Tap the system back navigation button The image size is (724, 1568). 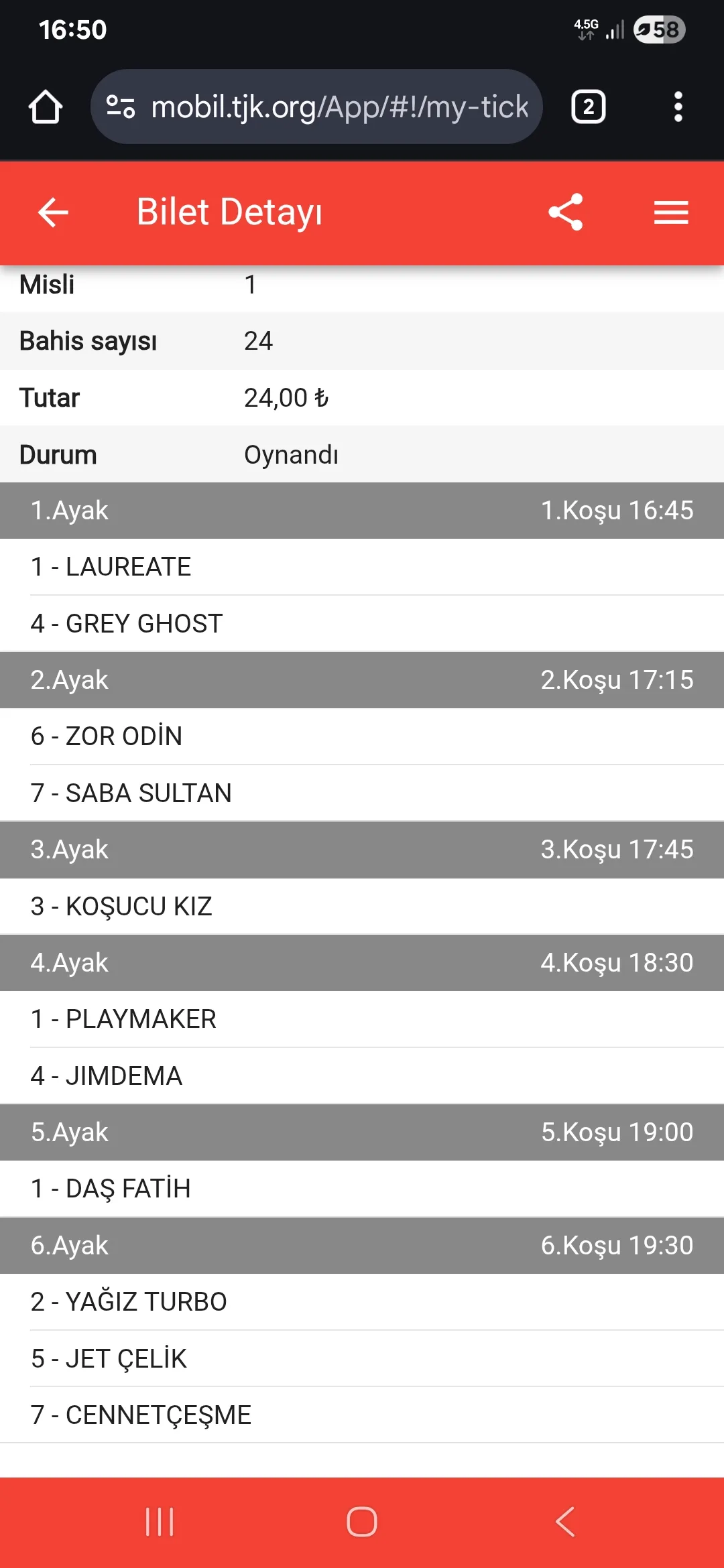coord(565,1522)
